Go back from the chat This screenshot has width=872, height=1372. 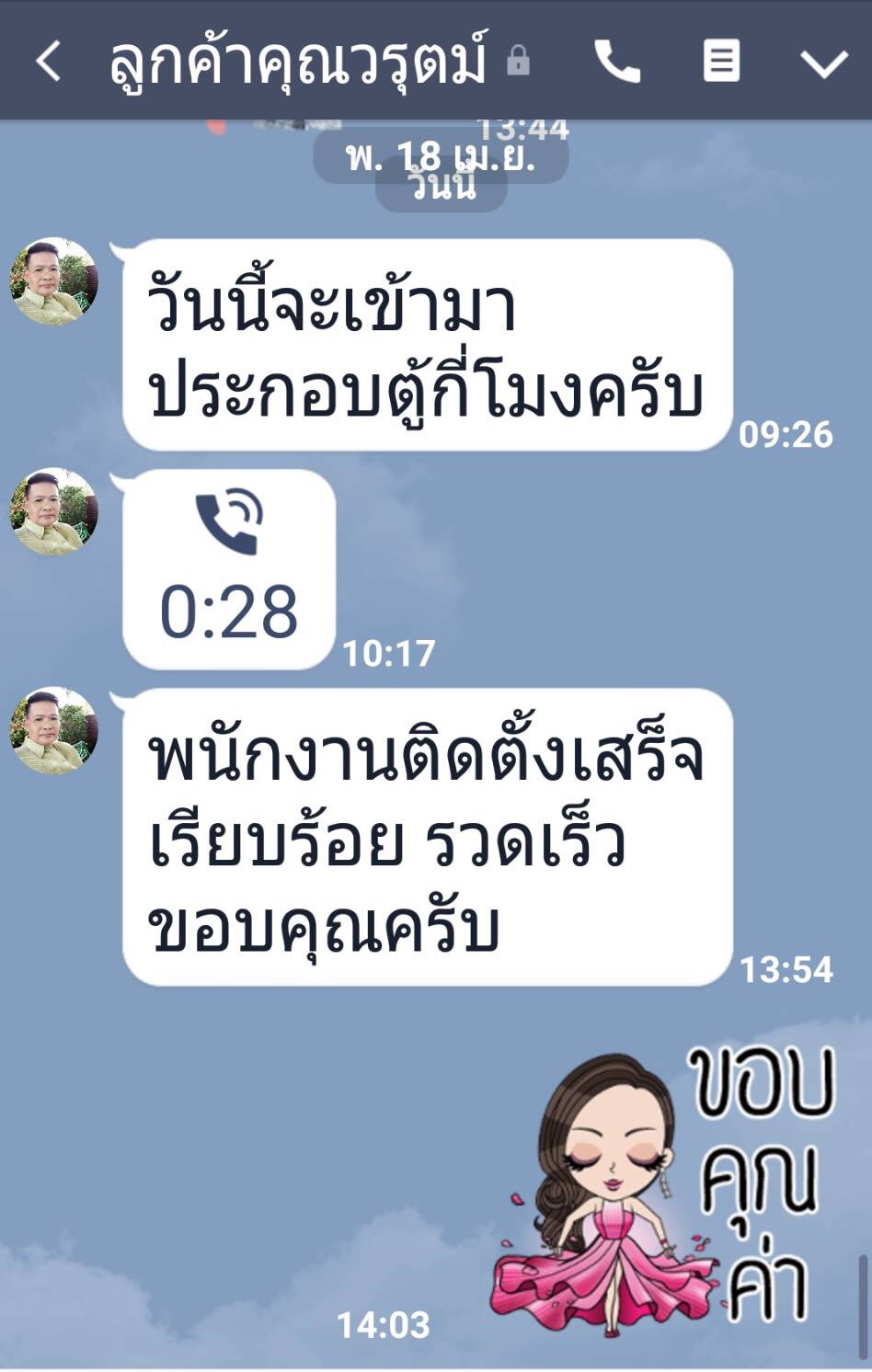click(49, 62)
